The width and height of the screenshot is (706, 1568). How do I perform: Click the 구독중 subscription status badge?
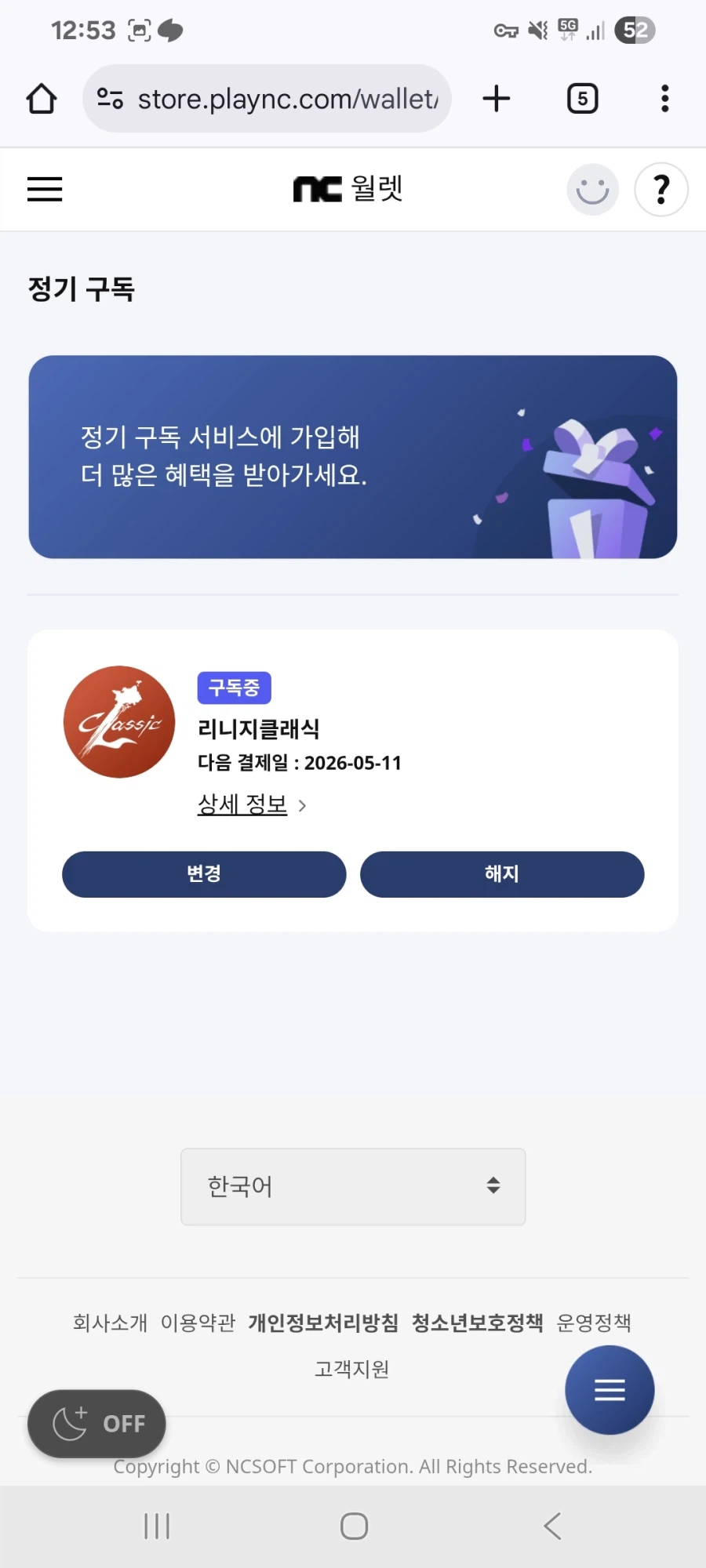click(x=234, y=688)
